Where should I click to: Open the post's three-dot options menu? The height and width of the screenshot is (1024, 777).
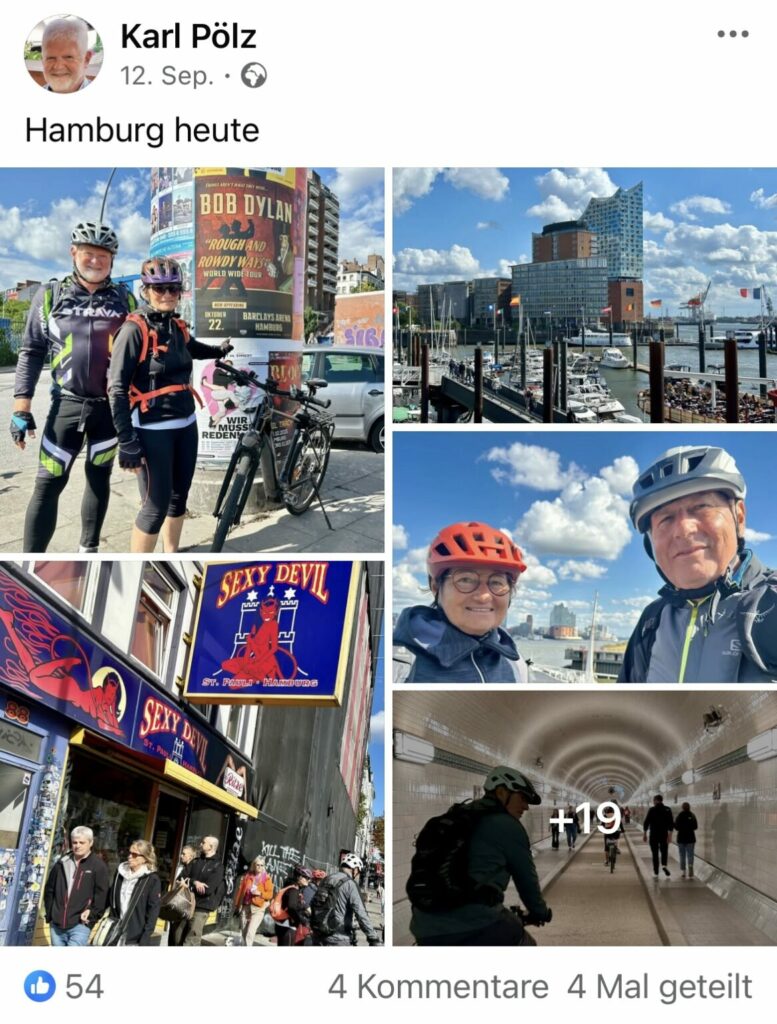point(732,34)
